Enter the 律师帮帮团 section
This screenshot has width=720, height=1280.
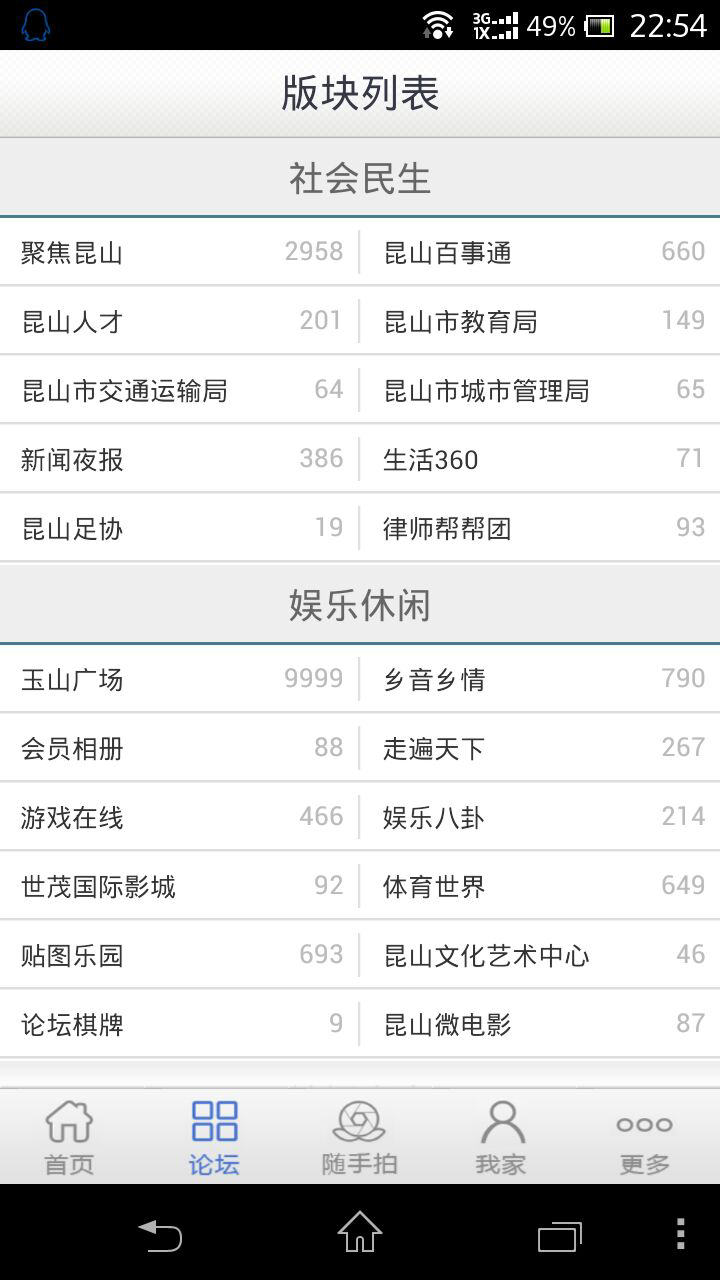pos(540,528)
